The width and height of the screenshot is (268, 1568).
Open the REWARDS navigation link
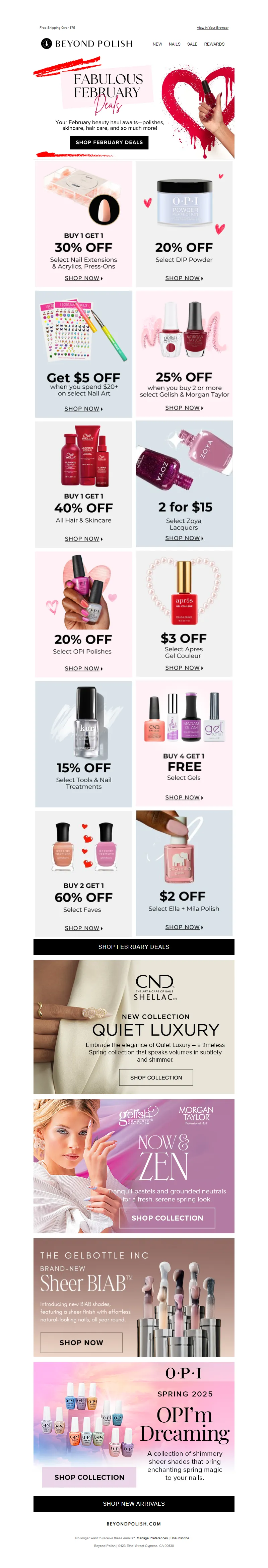[x=214, y=44]
